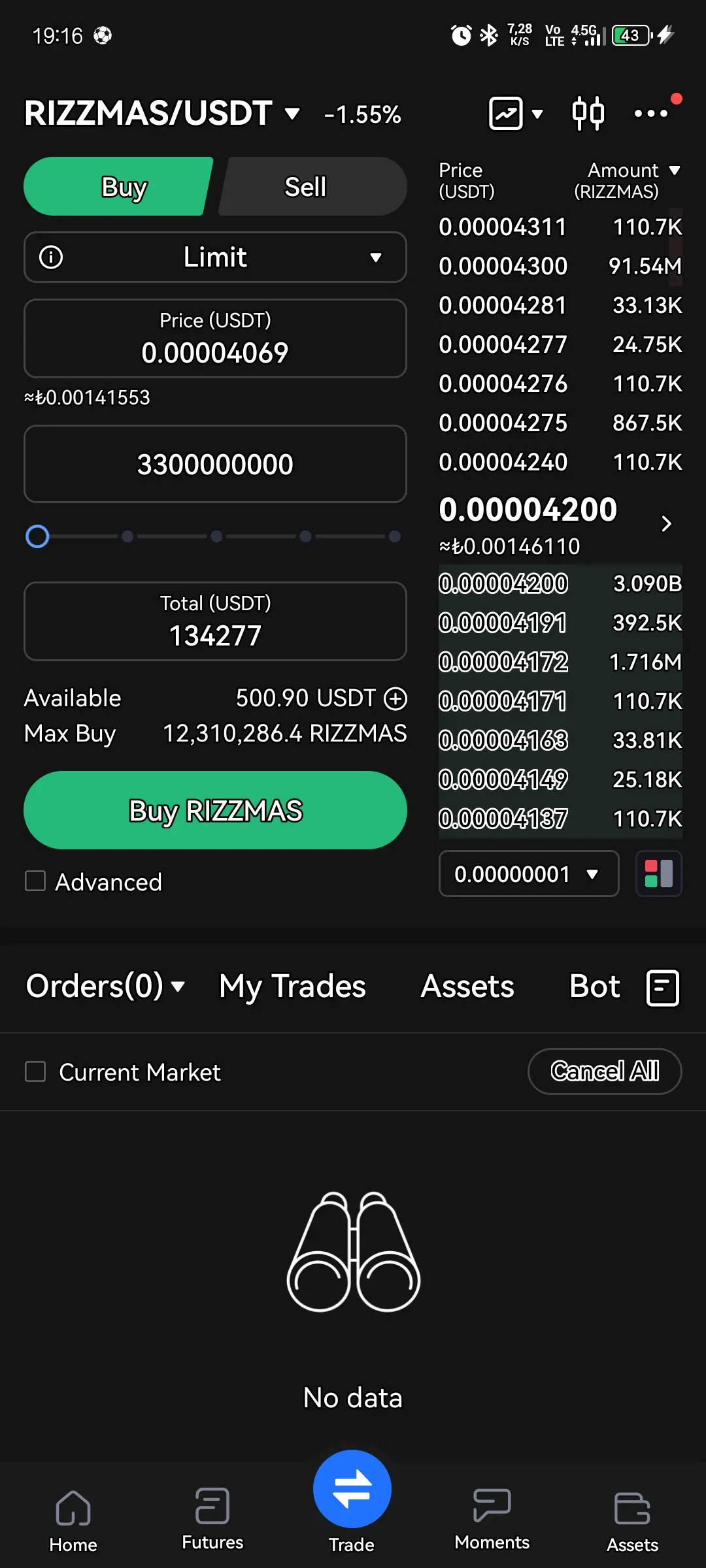
Task: Open the RIZZMAS/USDT pair selector
Action: tap(161, 113)
